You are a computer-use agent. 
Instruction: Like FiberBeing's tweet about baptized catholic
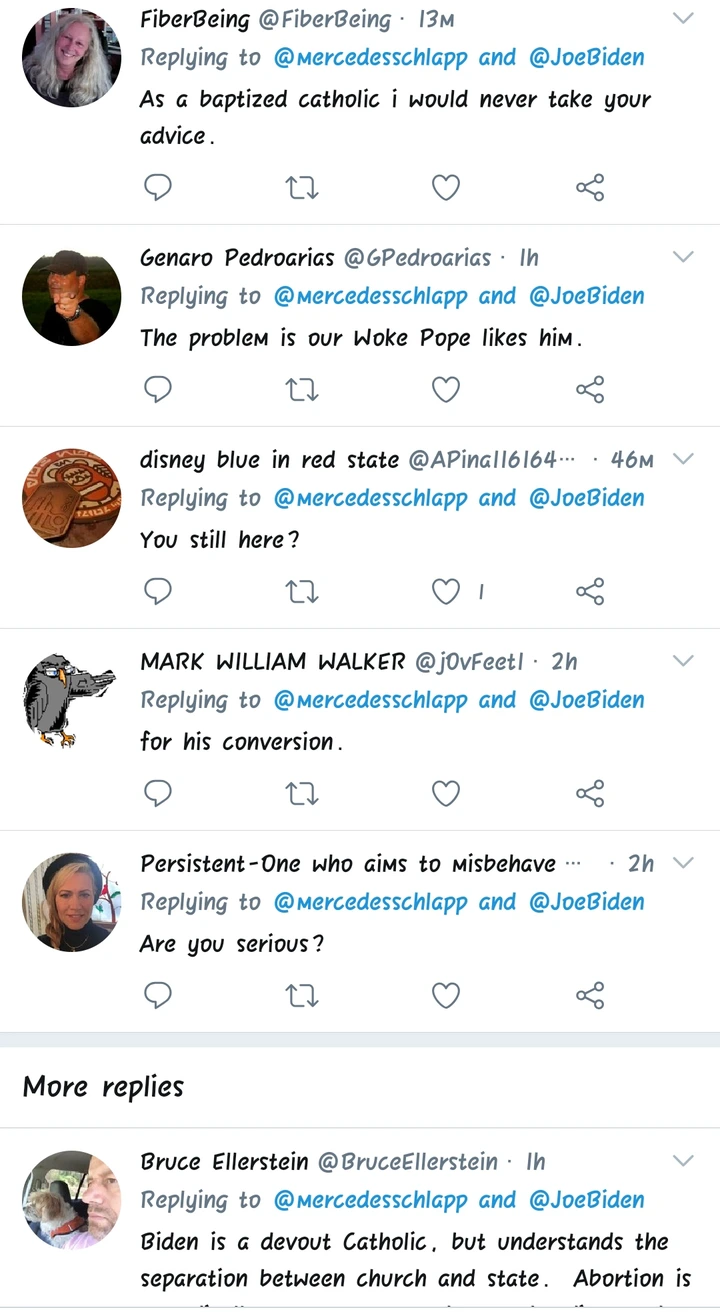coord(445,187)
